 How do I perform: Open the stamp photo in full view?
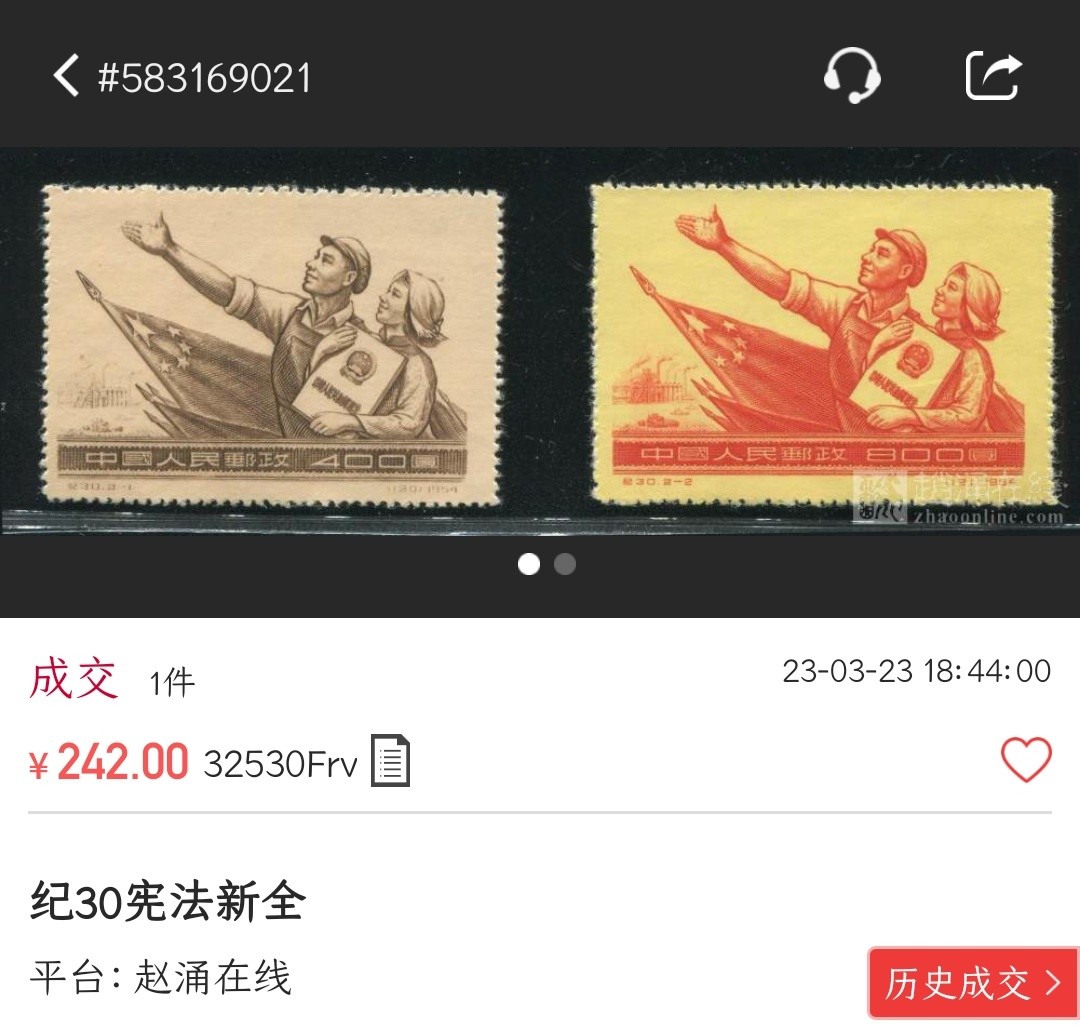(540, 345)
